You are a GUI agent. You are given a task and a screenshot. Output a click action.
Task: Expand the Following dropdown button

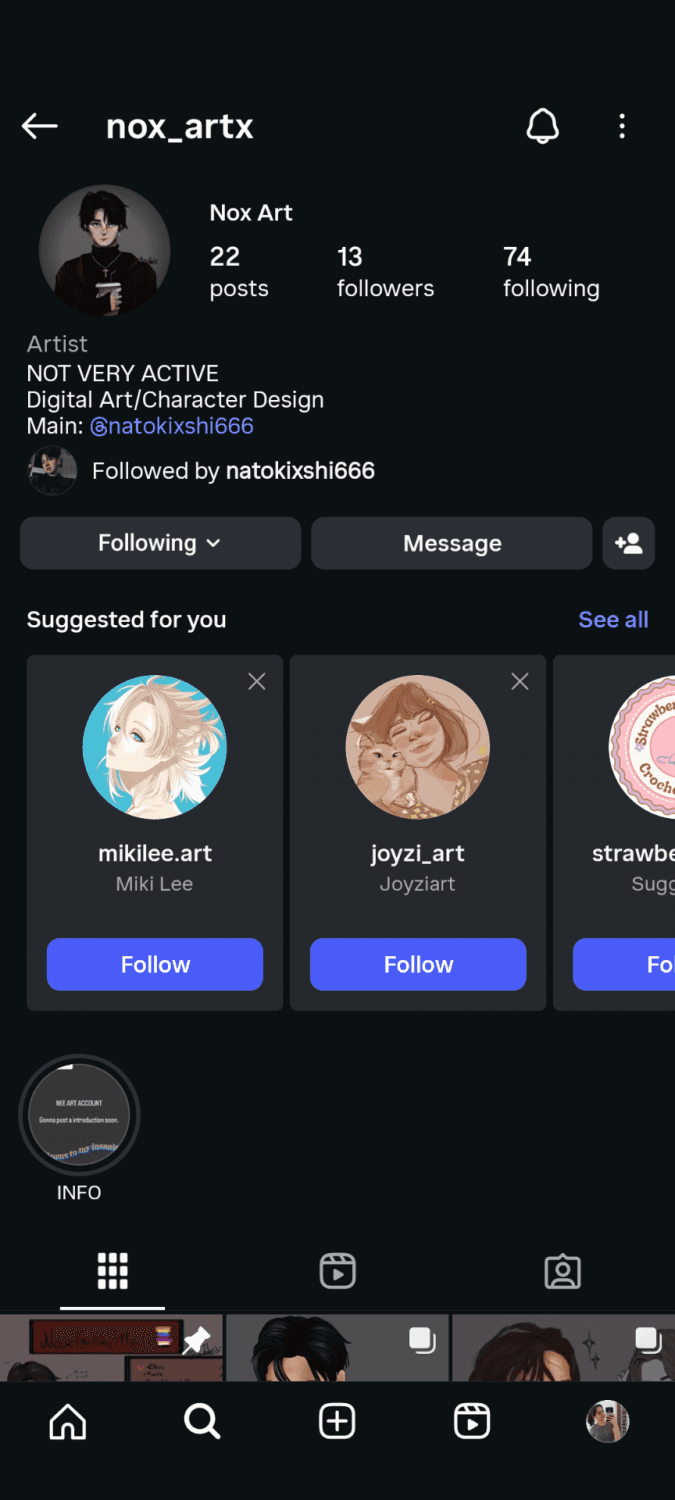click(x=160, y=543)
